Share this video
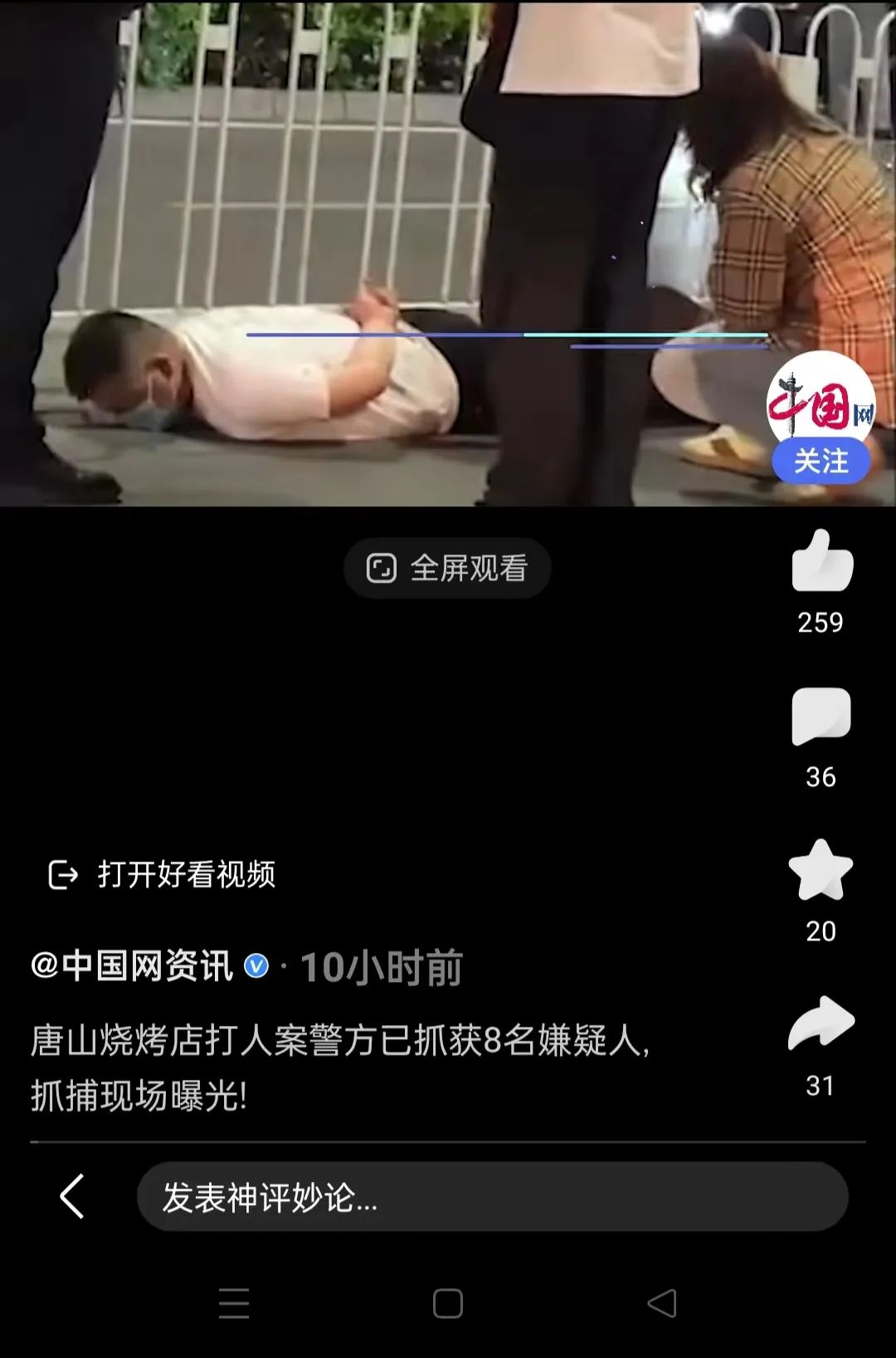The width and height of the screenshot is (896, 1358). 821,1023
